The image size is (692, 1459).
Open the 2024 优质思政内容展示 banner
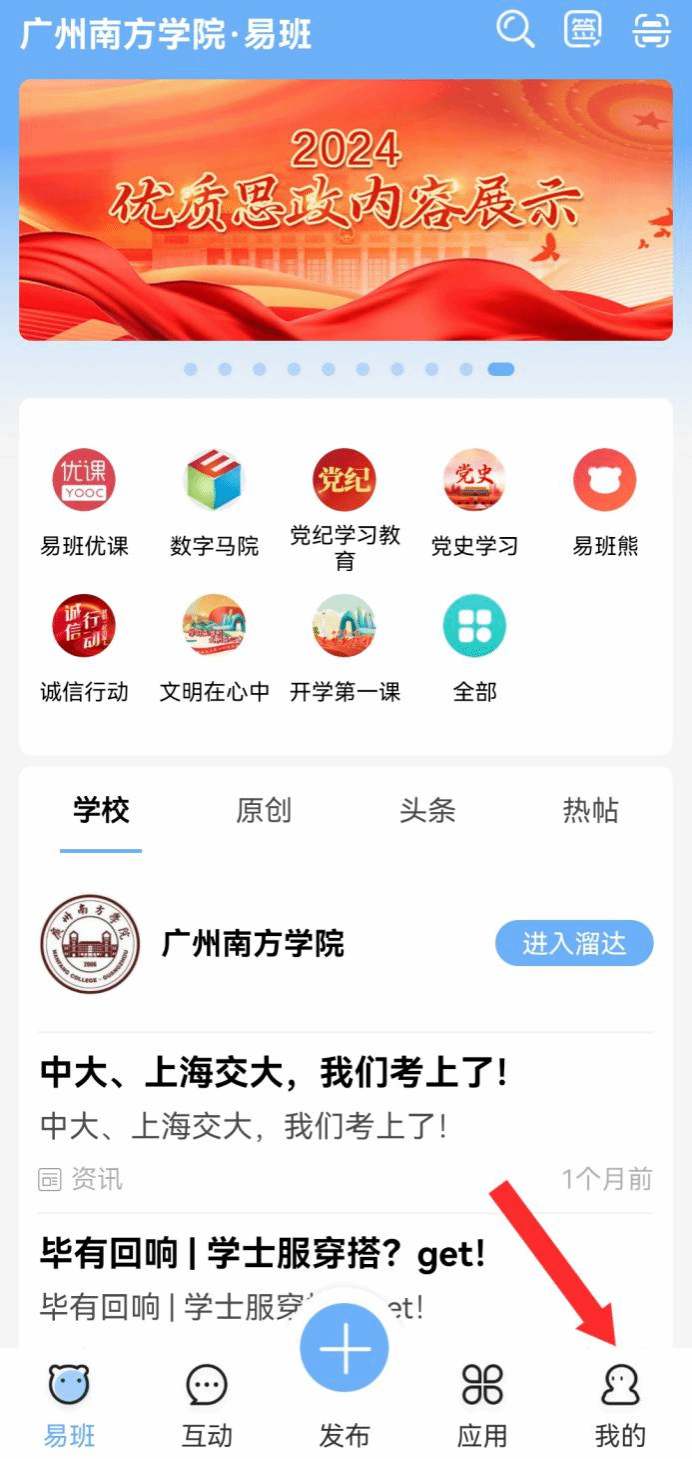click(x=346, y=210)
